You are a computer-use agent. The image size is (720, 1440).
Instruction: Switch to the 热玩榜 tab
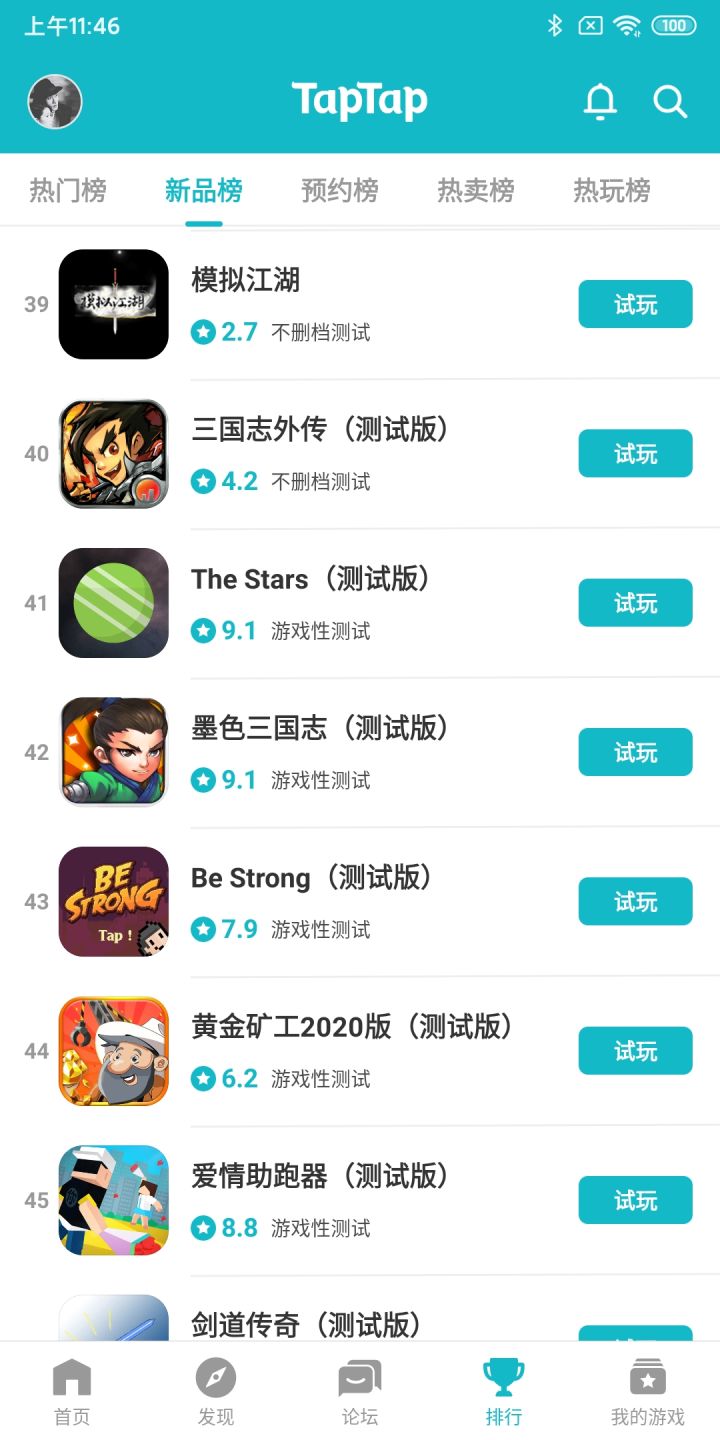click(x=612, y=190)
